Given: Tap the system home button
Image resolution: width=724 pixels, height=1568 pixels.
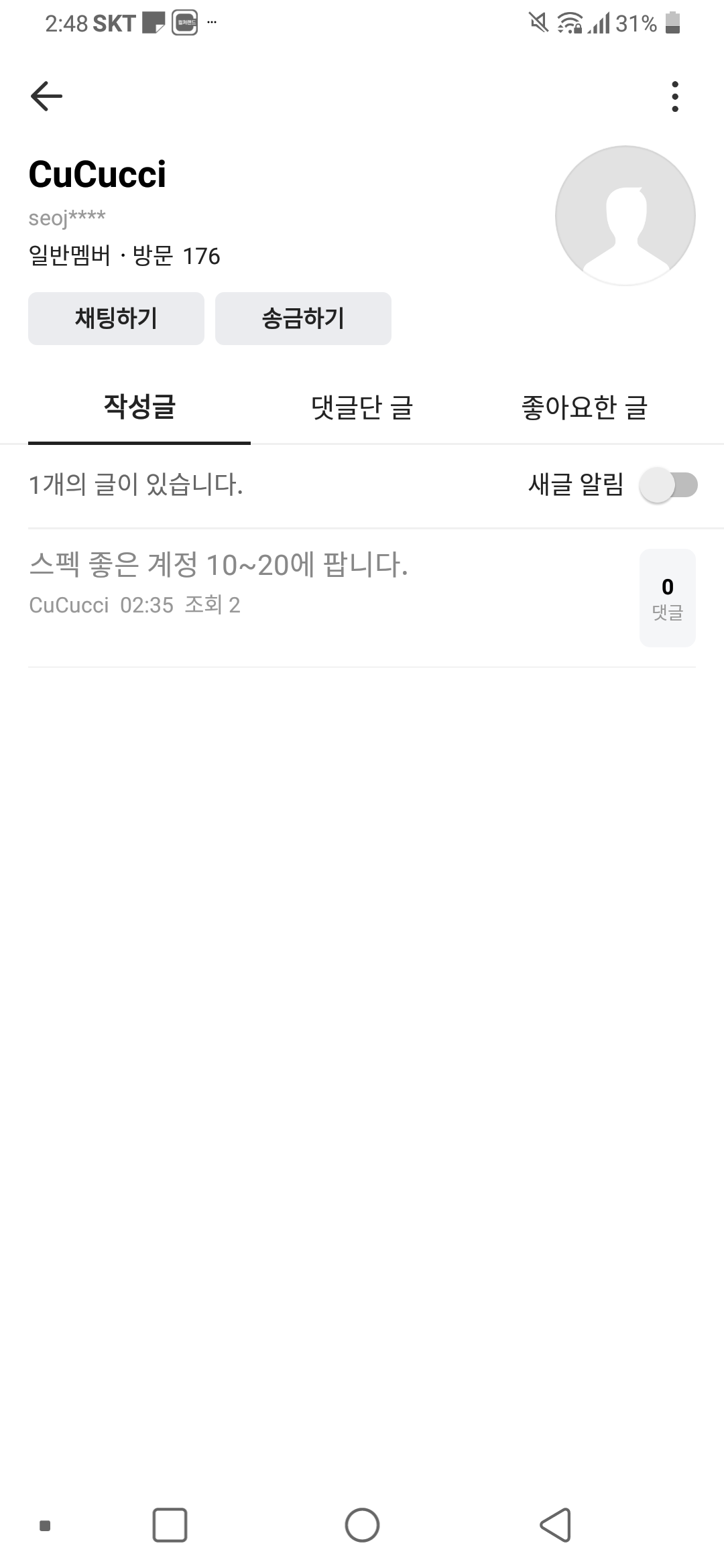Looking at the screenshot, I should click(362, 1525).
